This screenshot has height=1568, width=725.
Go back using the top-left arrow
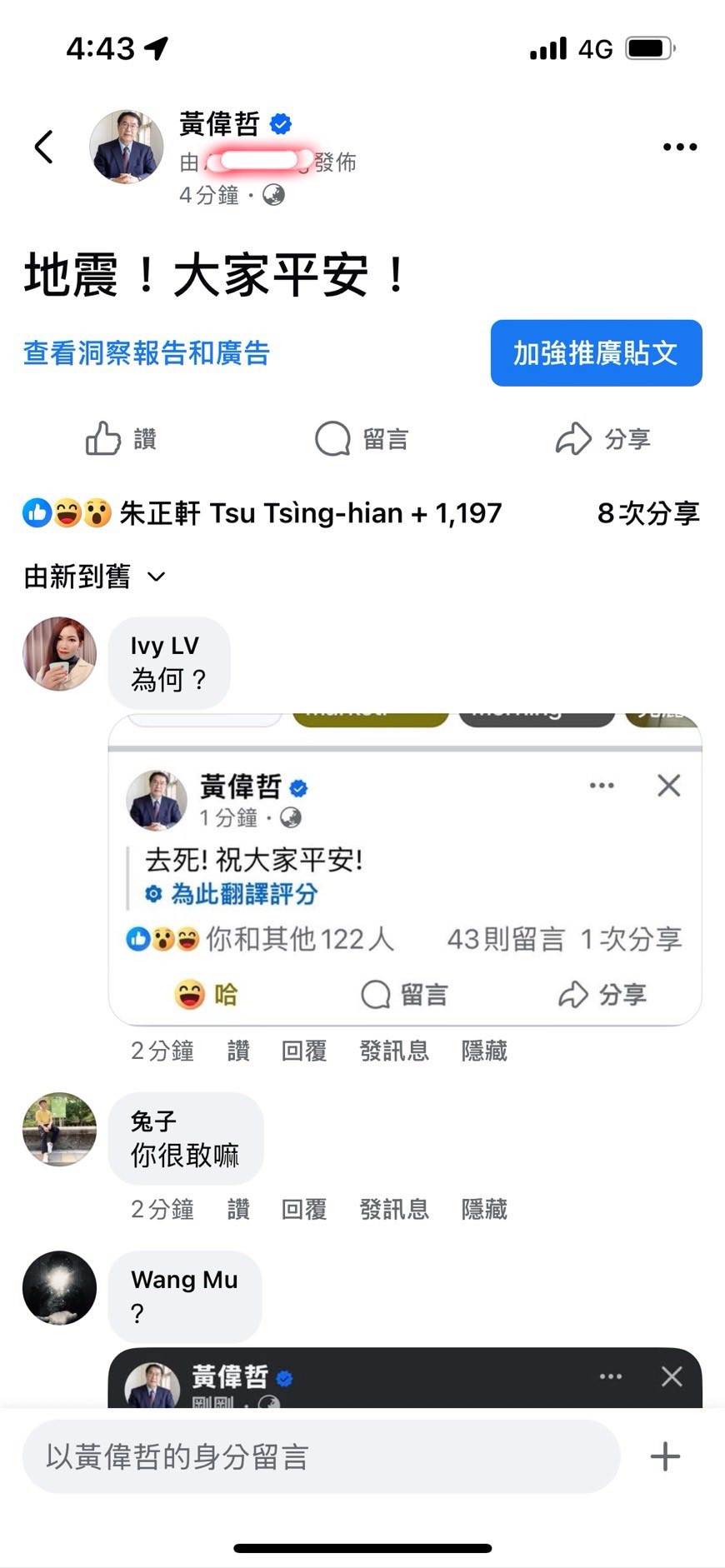[x=44, y=147]
